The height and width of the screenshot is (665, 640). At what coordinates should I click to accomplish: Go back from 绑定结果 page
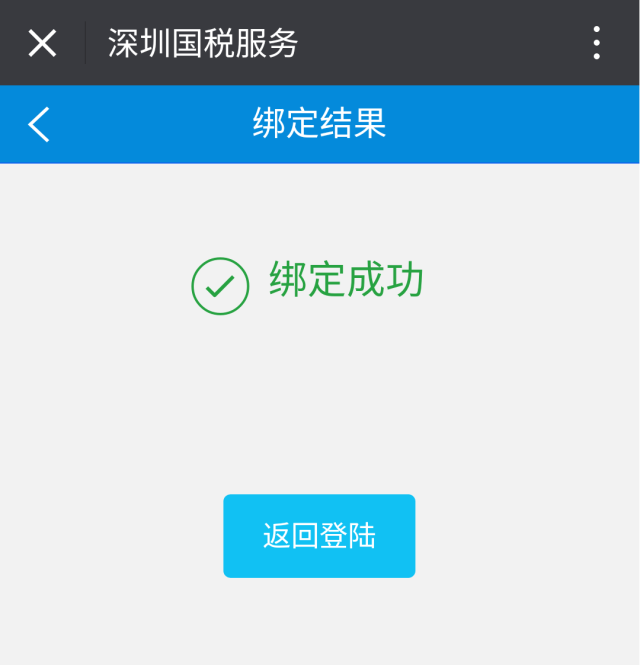coord(39,124)
